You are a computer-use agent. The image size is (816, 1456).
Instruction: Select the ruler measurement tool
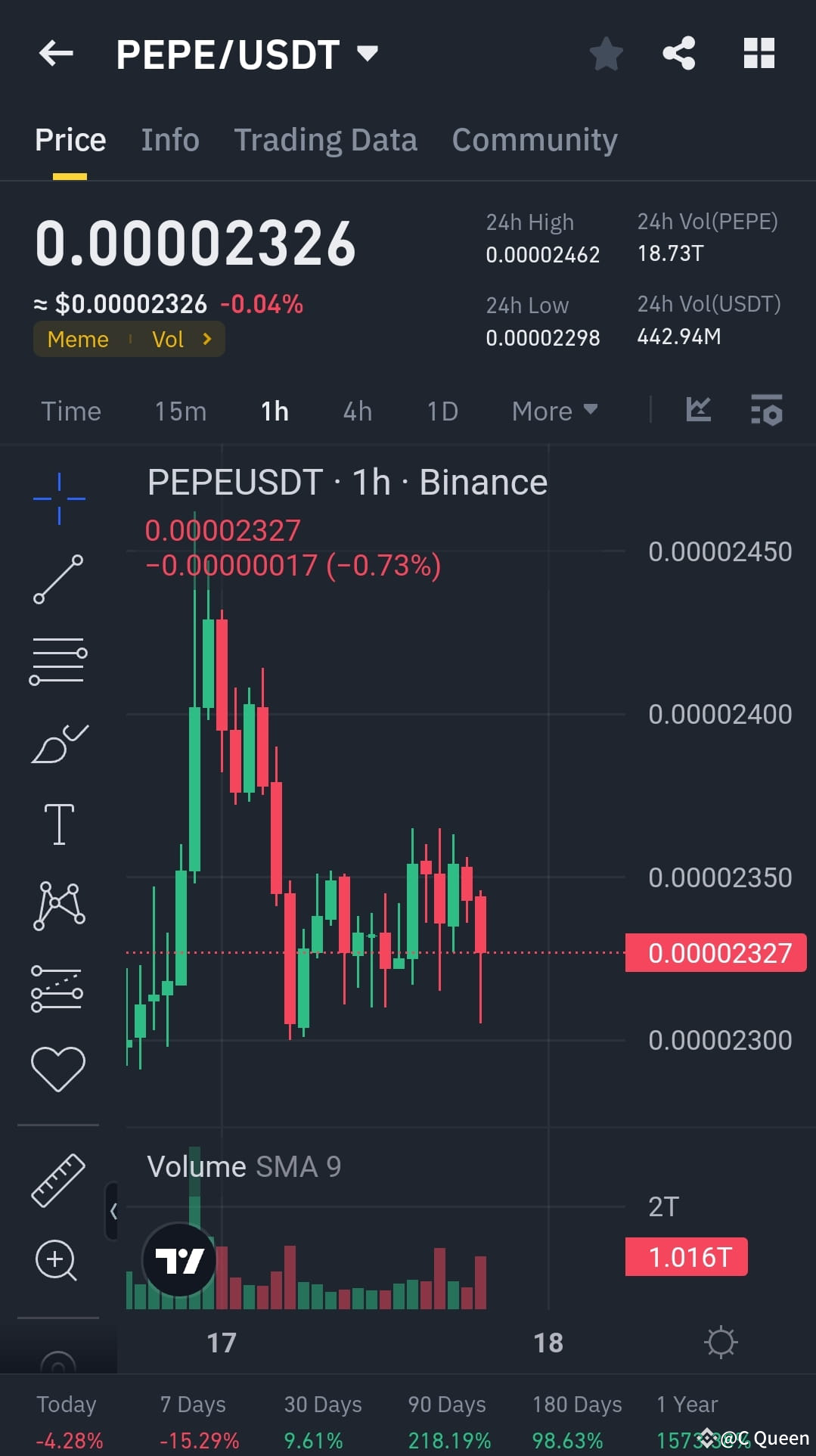pyautogui.click(x=58, y=1180)
